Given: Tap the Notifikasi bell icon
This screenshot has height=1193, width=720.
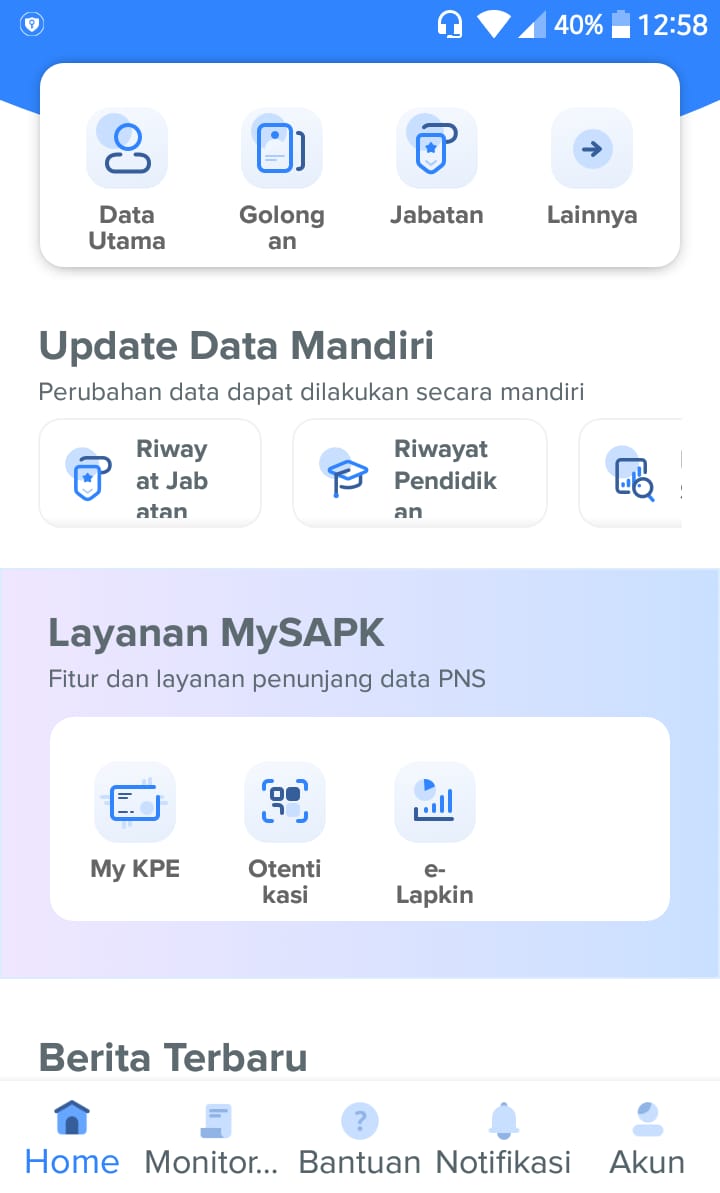Looking at the screenshot, I should pyautogui.click(x=504, y=1120).
